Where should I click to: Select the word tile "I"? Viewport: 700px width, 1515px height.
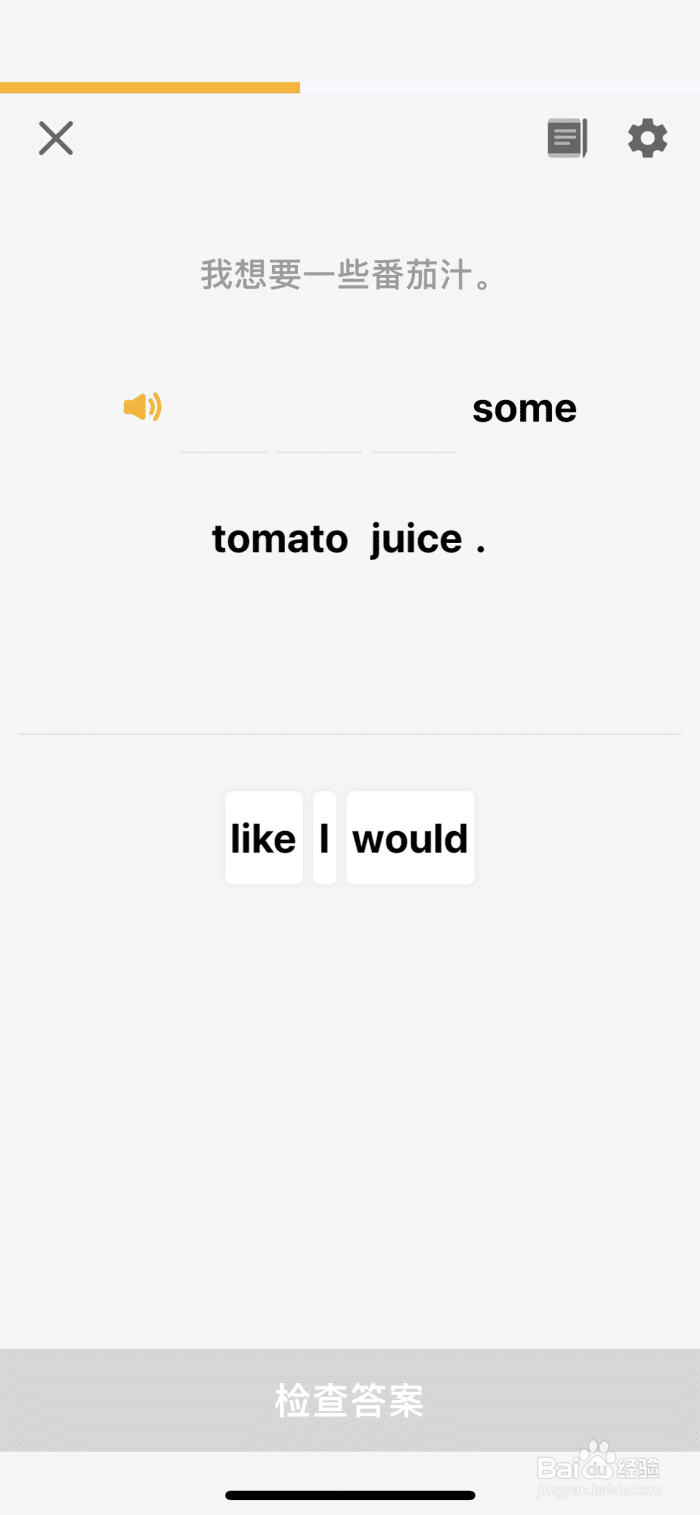[324, 838]
